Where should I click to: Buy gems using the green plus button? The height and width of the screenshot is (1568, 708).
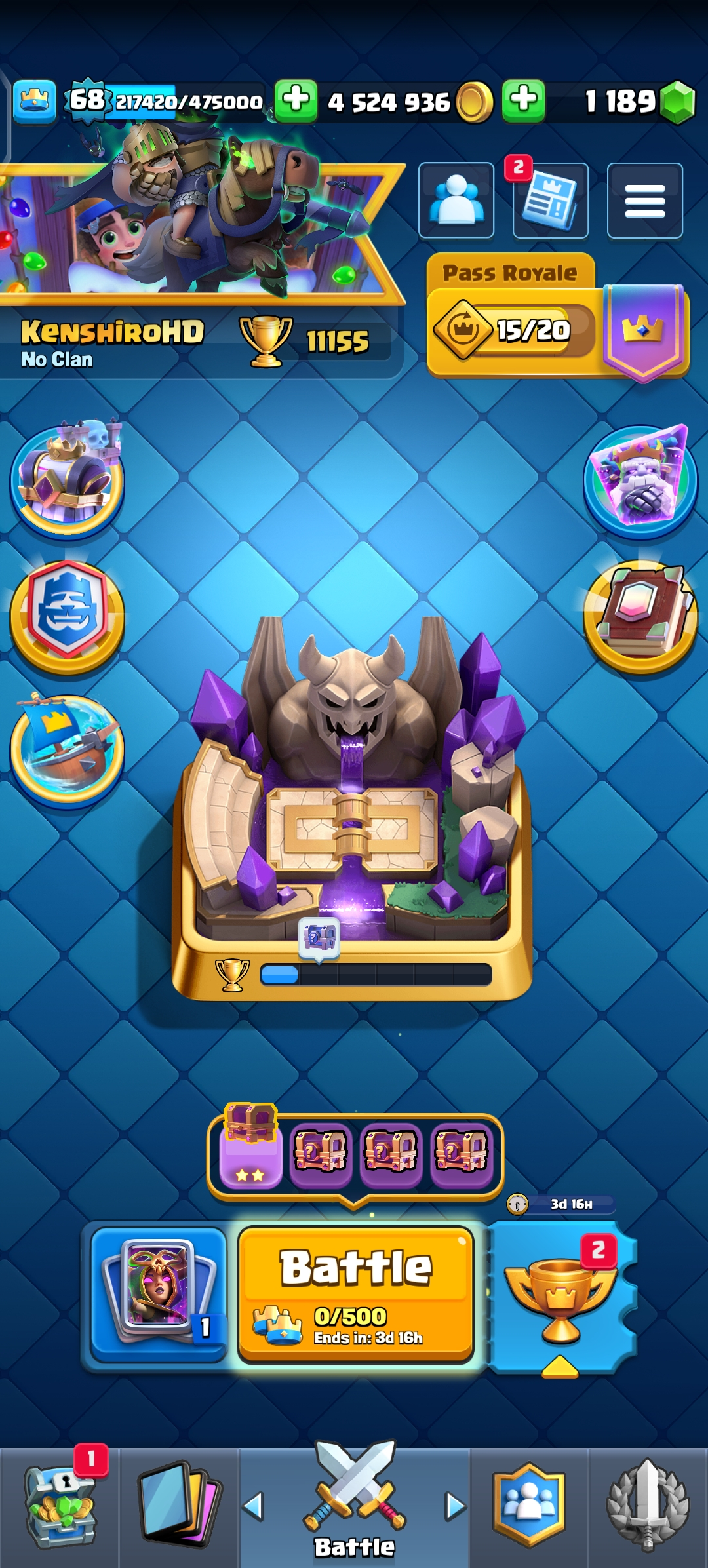[523, 101]
